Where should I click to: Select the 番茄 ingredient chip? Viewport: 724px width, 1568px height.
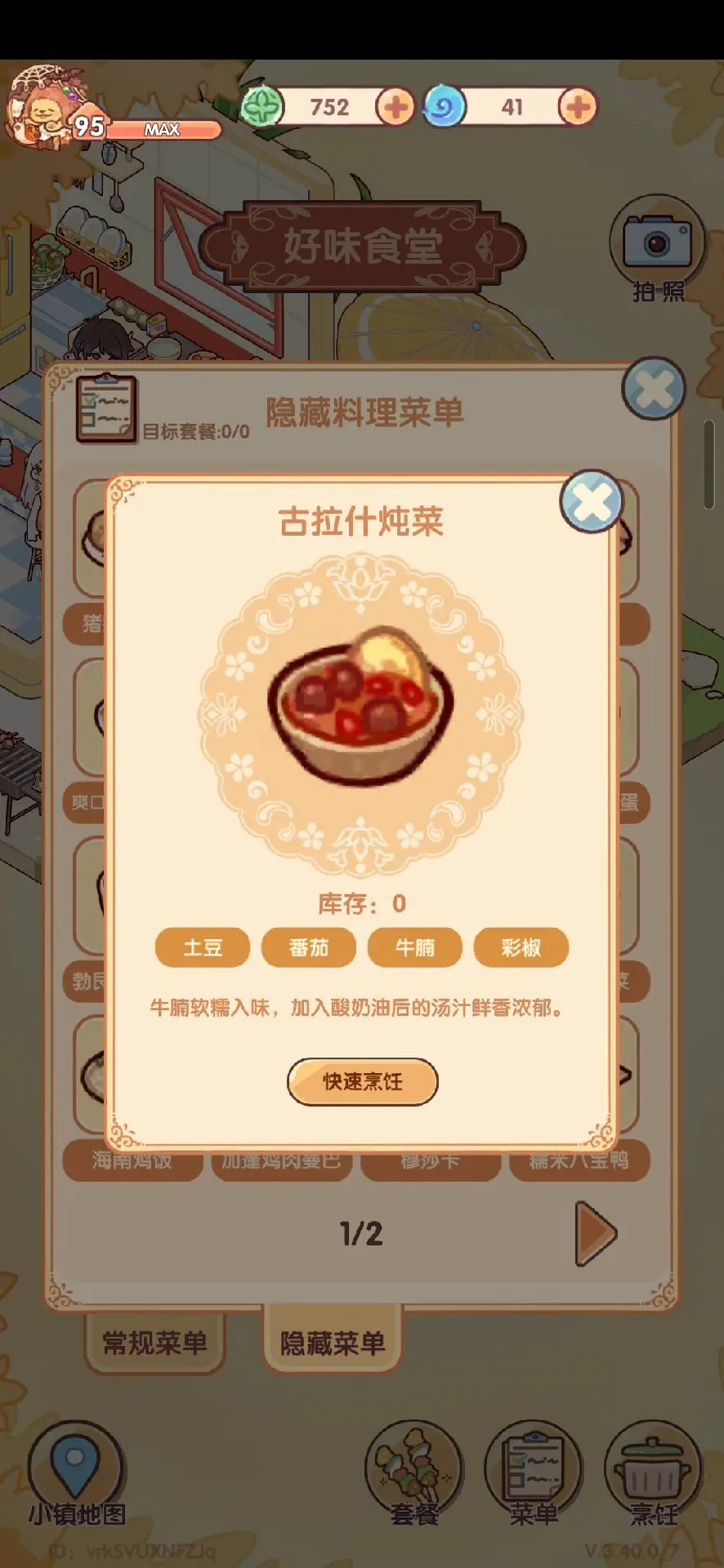coord(309,947)
